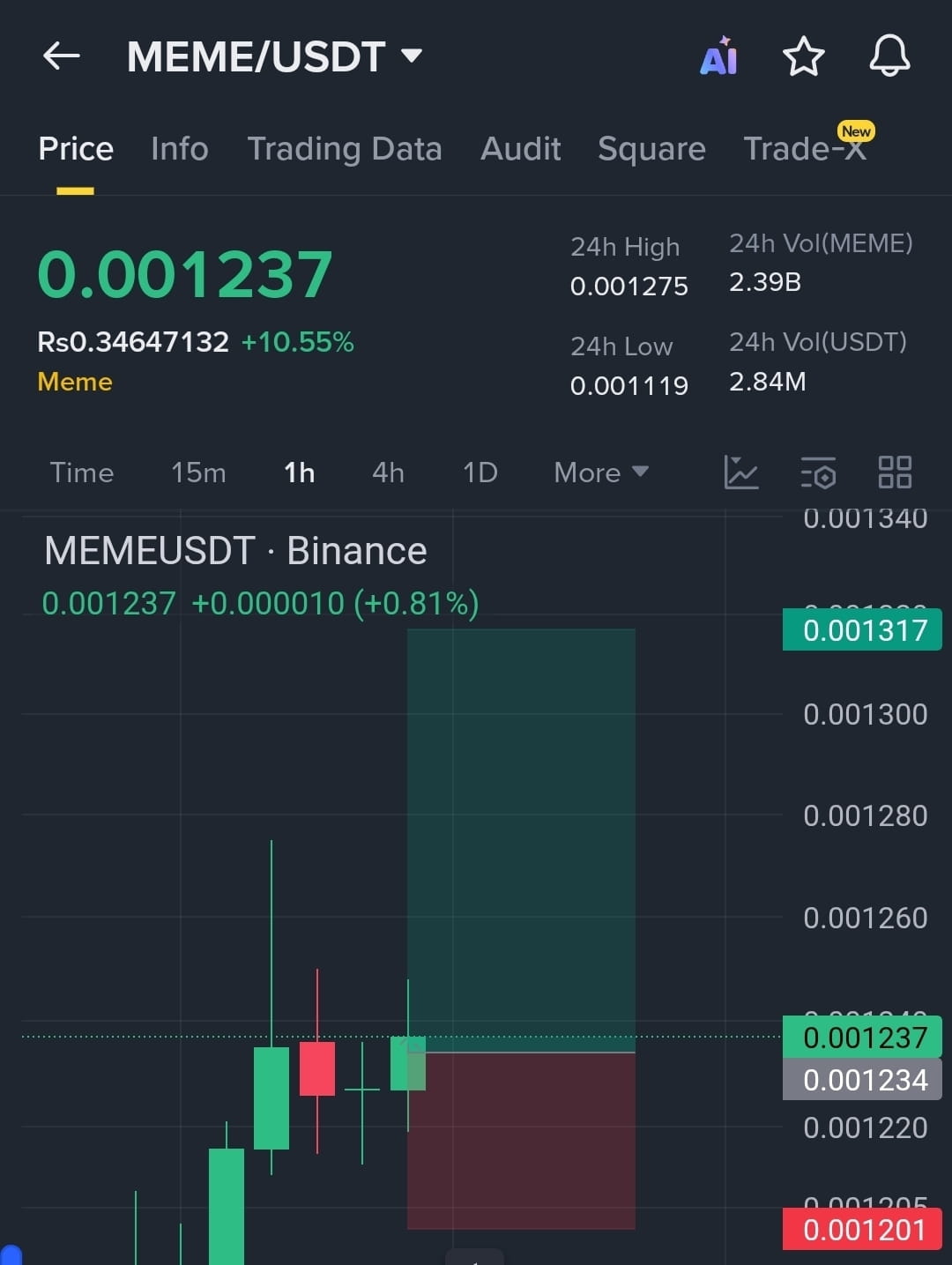Choose the 1h chart interval
This screenshot has width=952, height=1265.
click(x=299, y=473)
